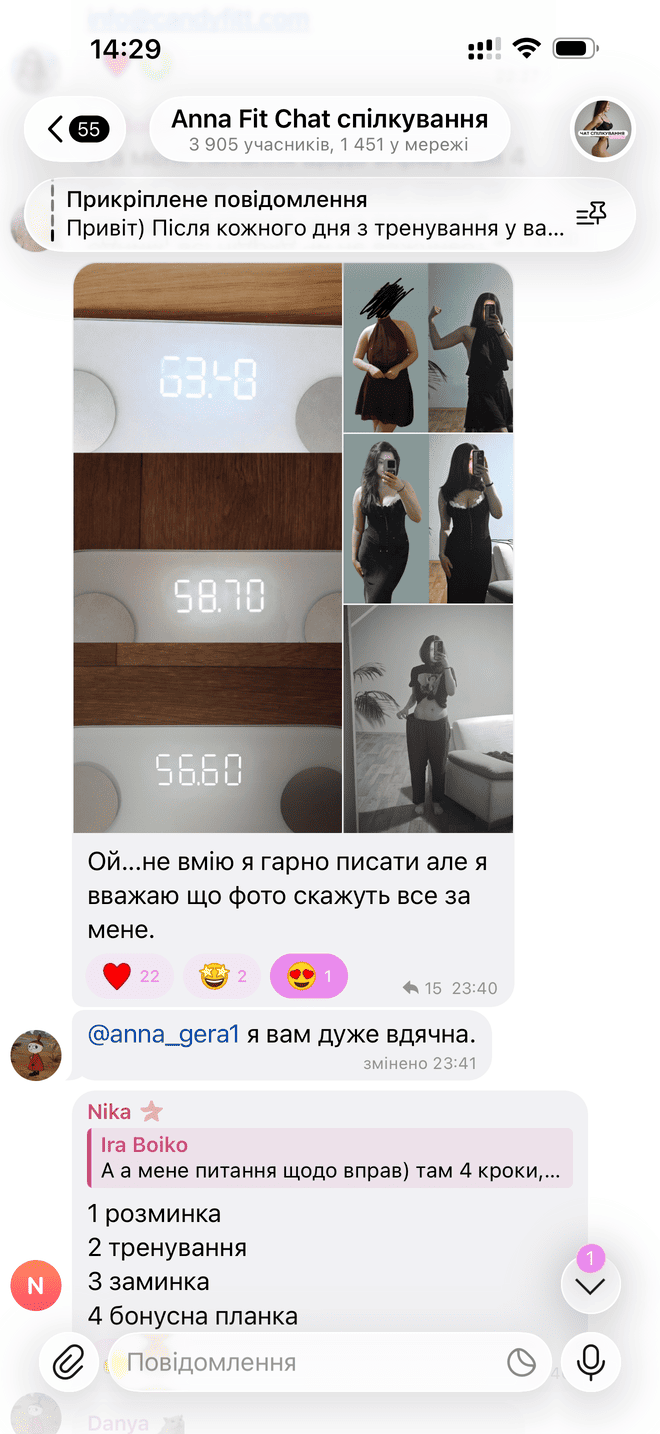This screenshot has width=660, height=1434.
Task: Open the 15 replies thread
Action: pyautogui.click(x=421, y=988)
